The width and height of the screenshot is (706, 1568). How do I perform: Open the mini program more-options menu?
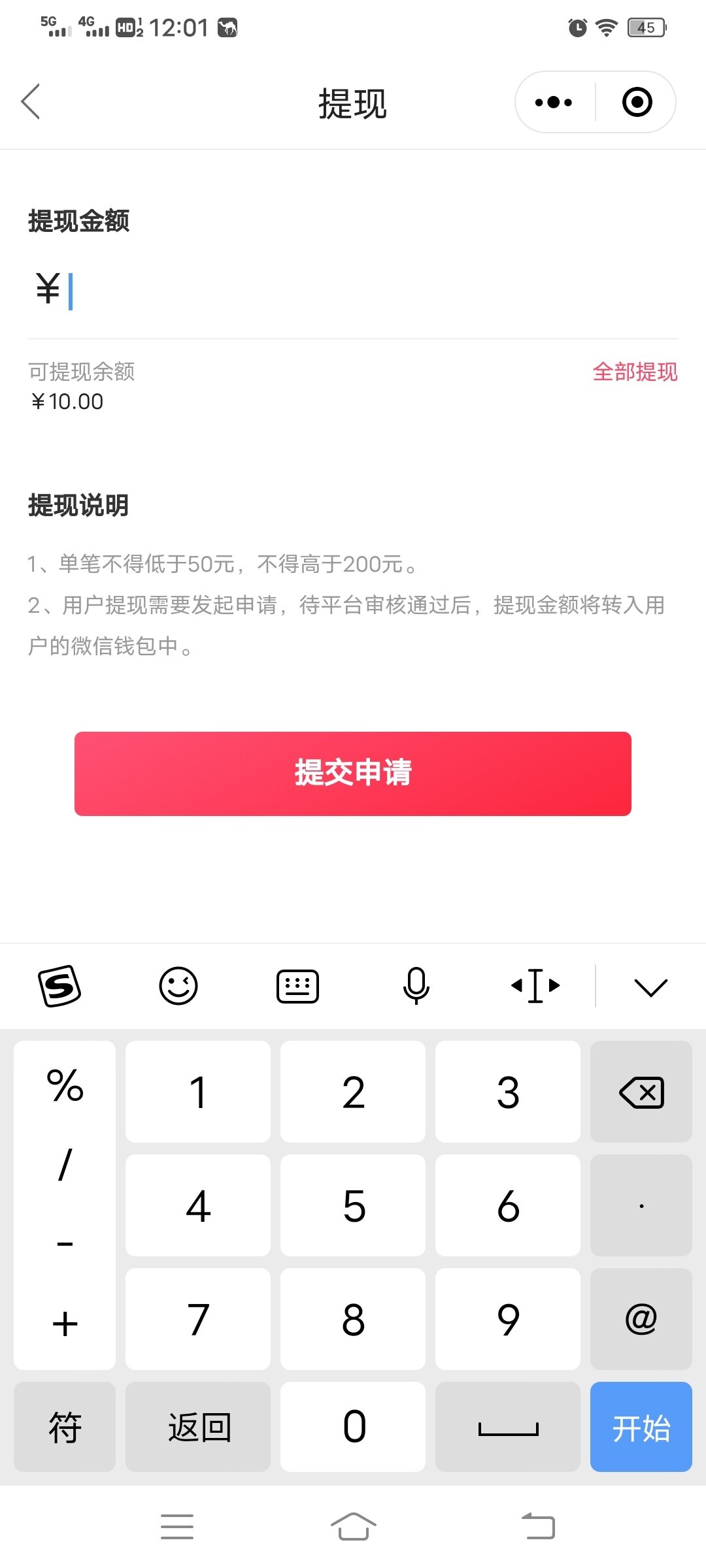coord(554,103)
